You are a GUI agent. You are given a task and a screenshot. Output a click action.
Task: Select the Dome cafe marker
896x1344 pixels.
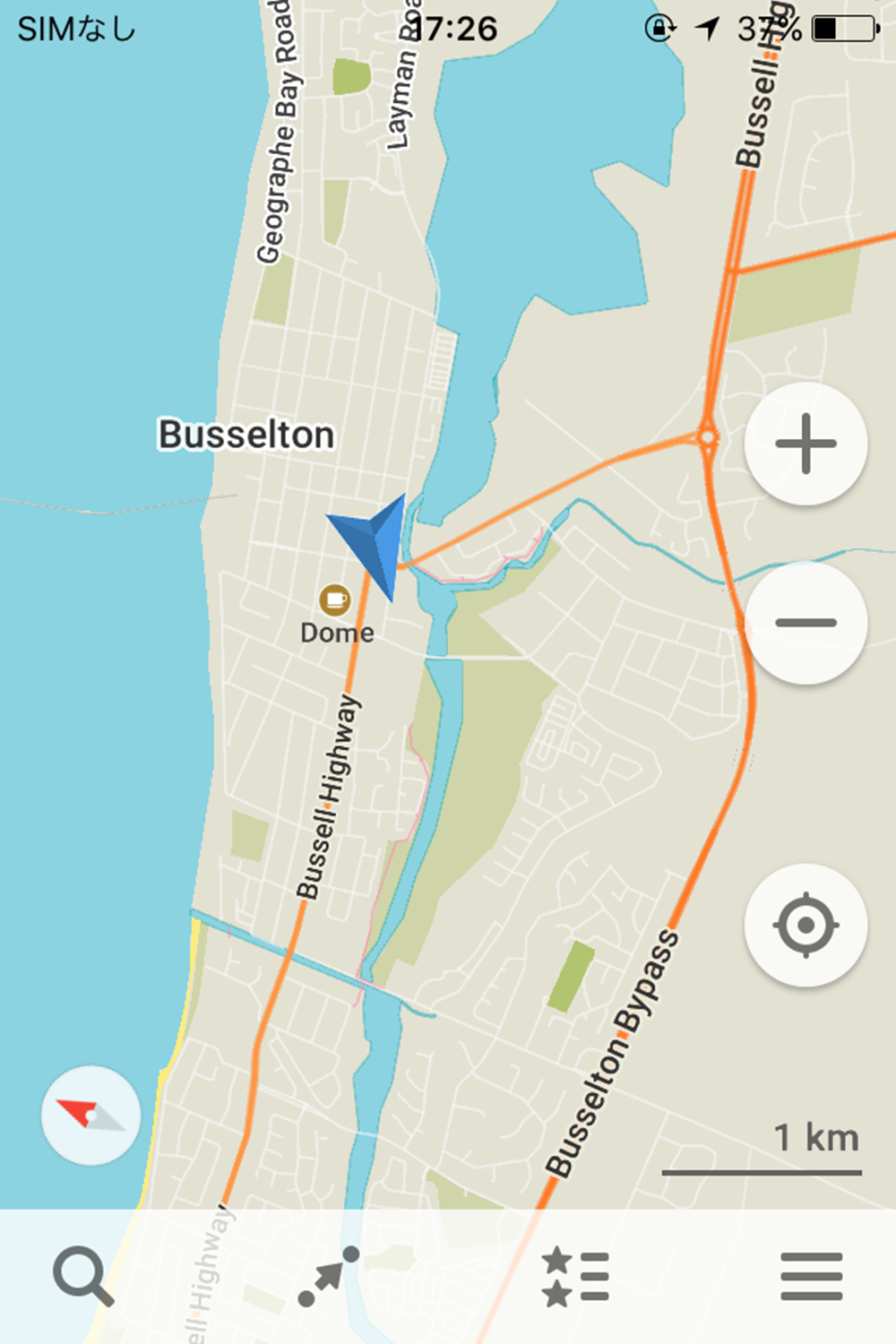pos(335,599)
